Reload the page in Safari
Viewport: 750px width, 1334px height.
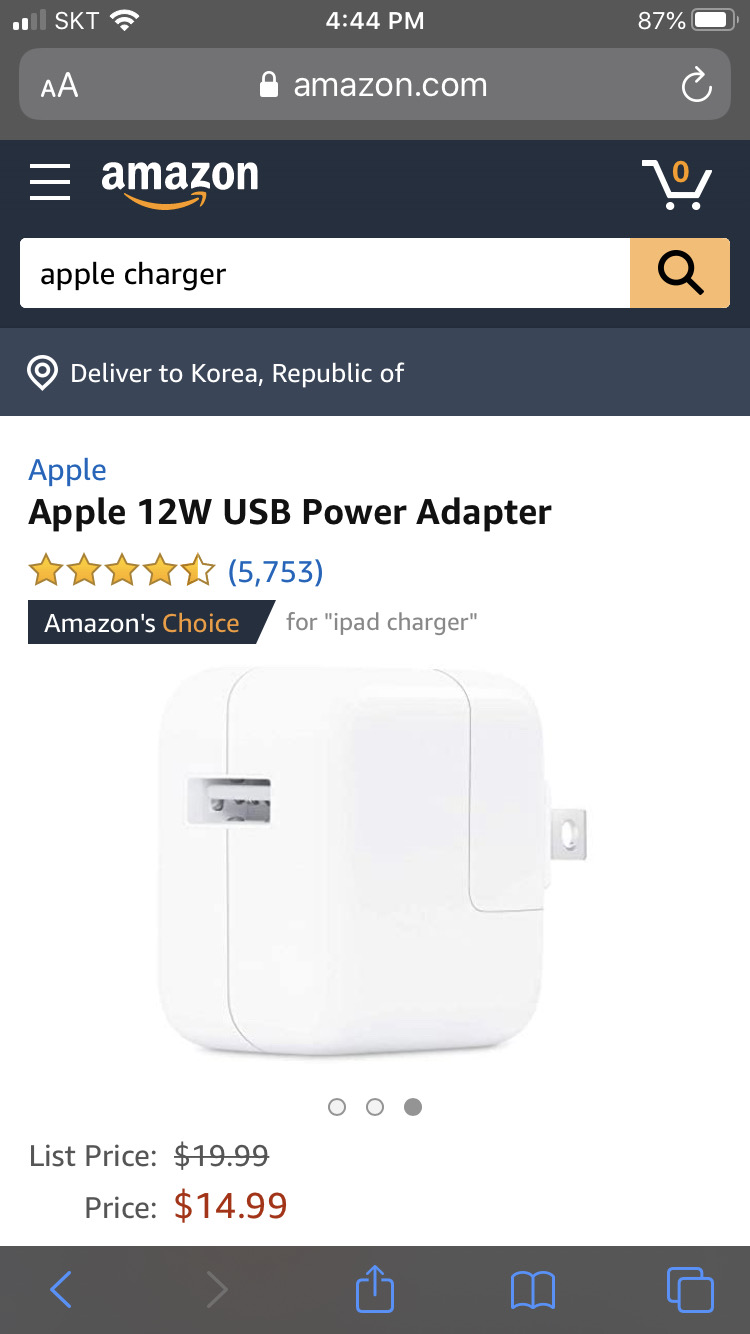696,85
